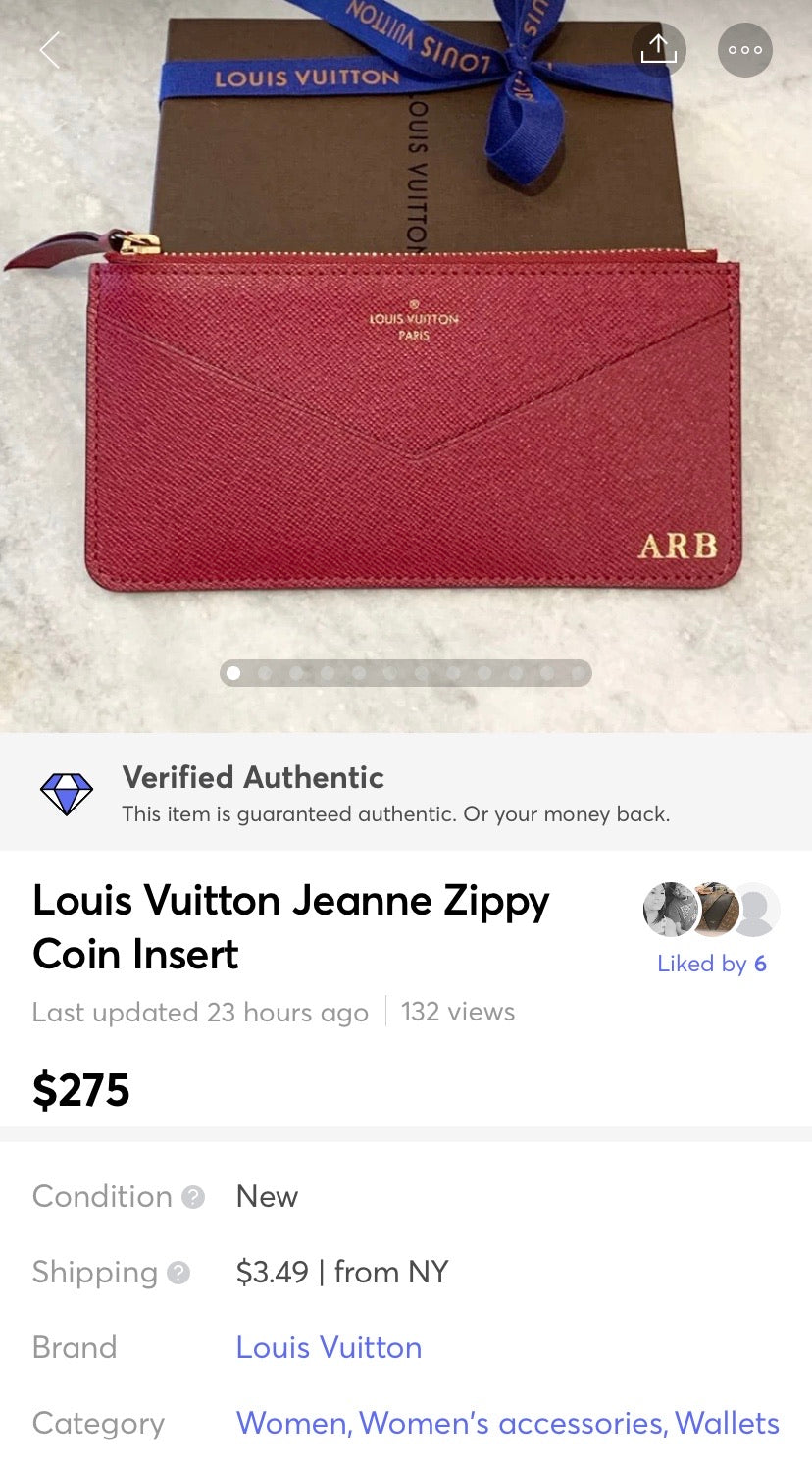Open the three-dot overflow menu

click(x=745, y=49)
